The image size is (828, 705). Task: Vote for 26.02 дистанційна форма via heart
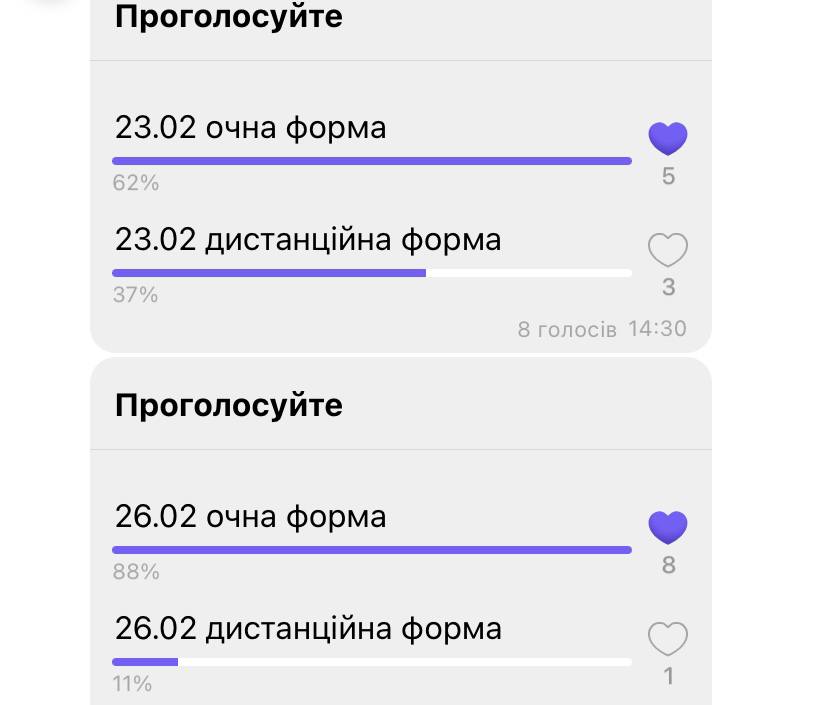(x=668, y=638)
